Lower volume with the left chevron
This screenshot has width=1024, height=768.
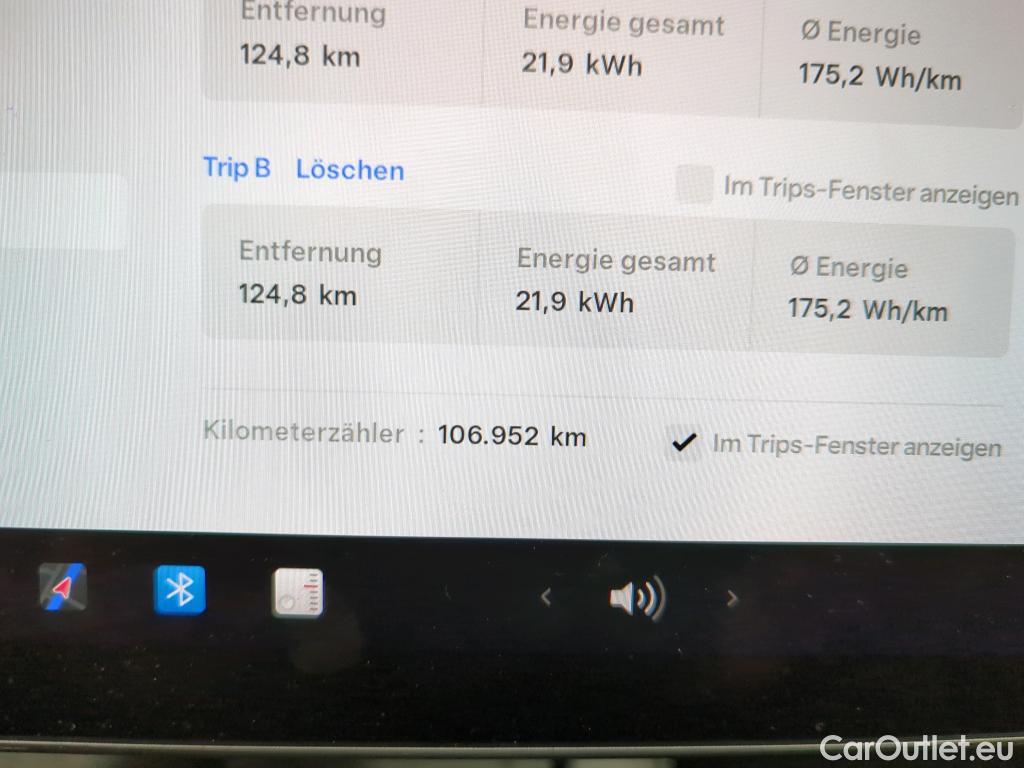pos(546,597)
